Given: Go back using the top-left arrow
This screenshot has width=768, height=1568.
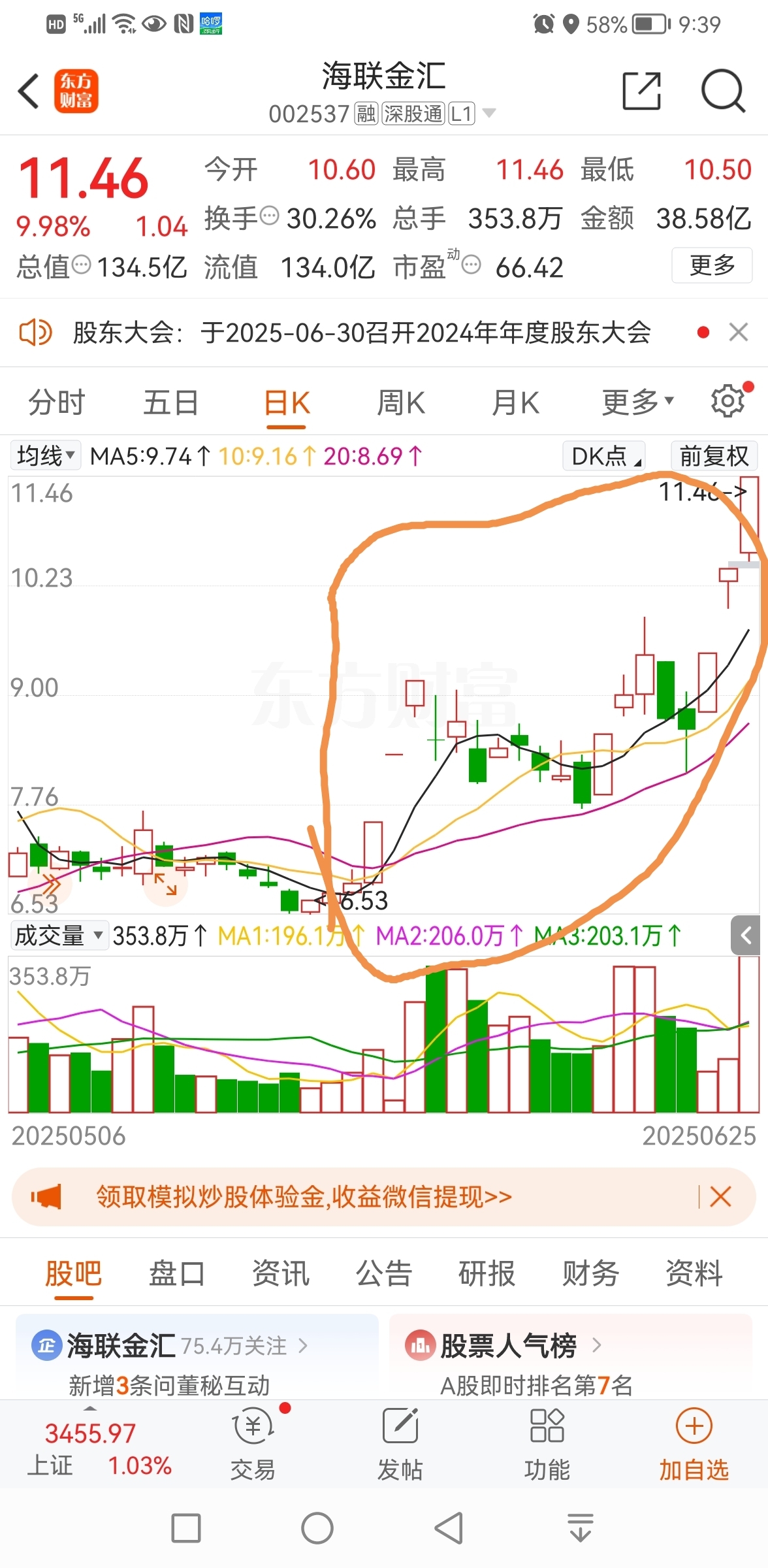Looking at the screenshot, I should [x=29, y=91].
